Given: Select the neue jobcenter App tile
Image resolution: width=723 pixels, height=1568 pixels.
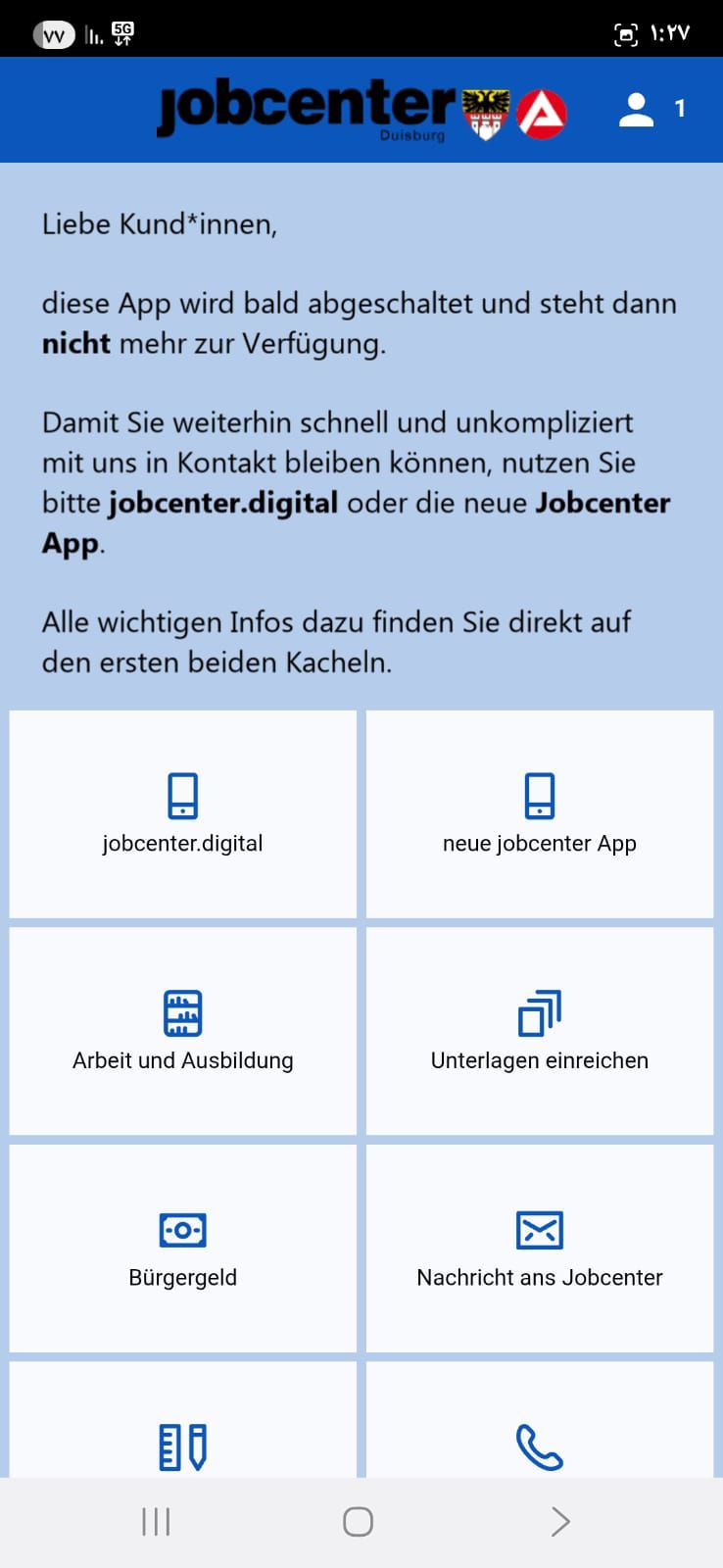Looking at the screenshot, I should pos(540,814).
